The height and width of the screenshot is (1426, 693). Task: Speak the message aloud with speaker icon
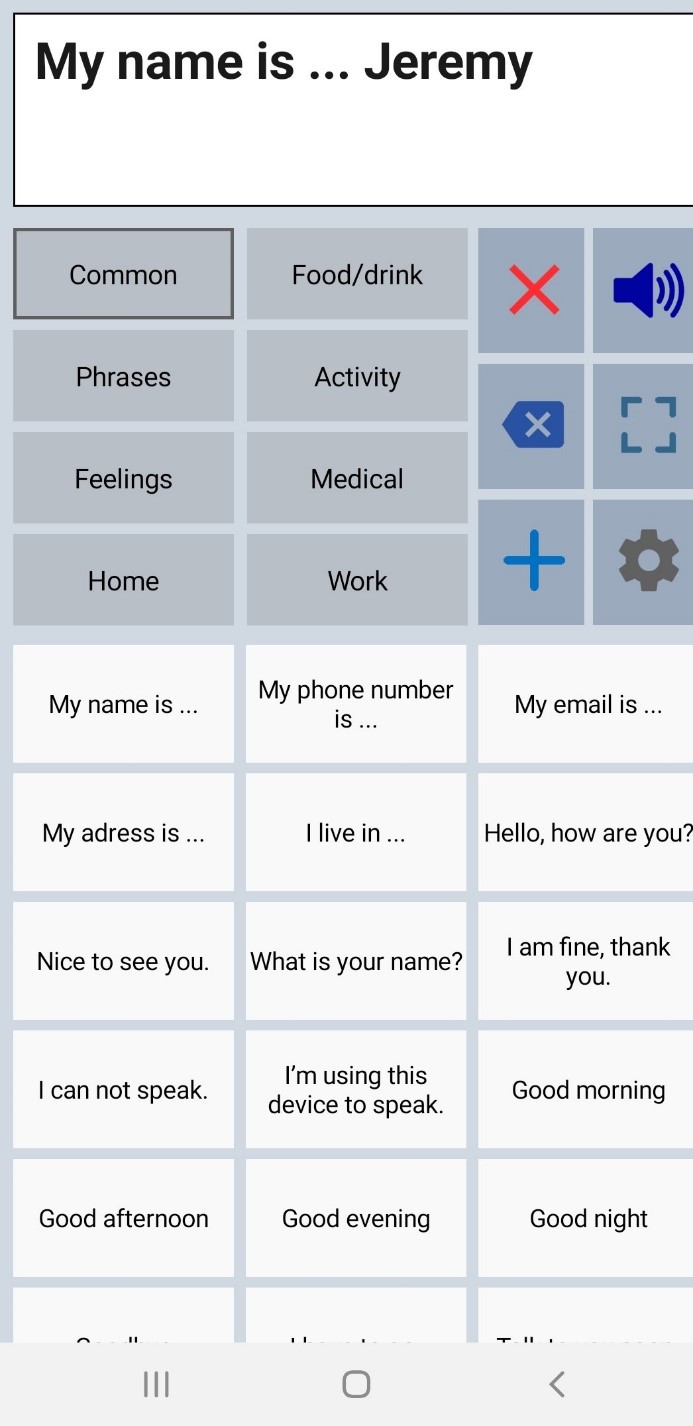[645, 290]
